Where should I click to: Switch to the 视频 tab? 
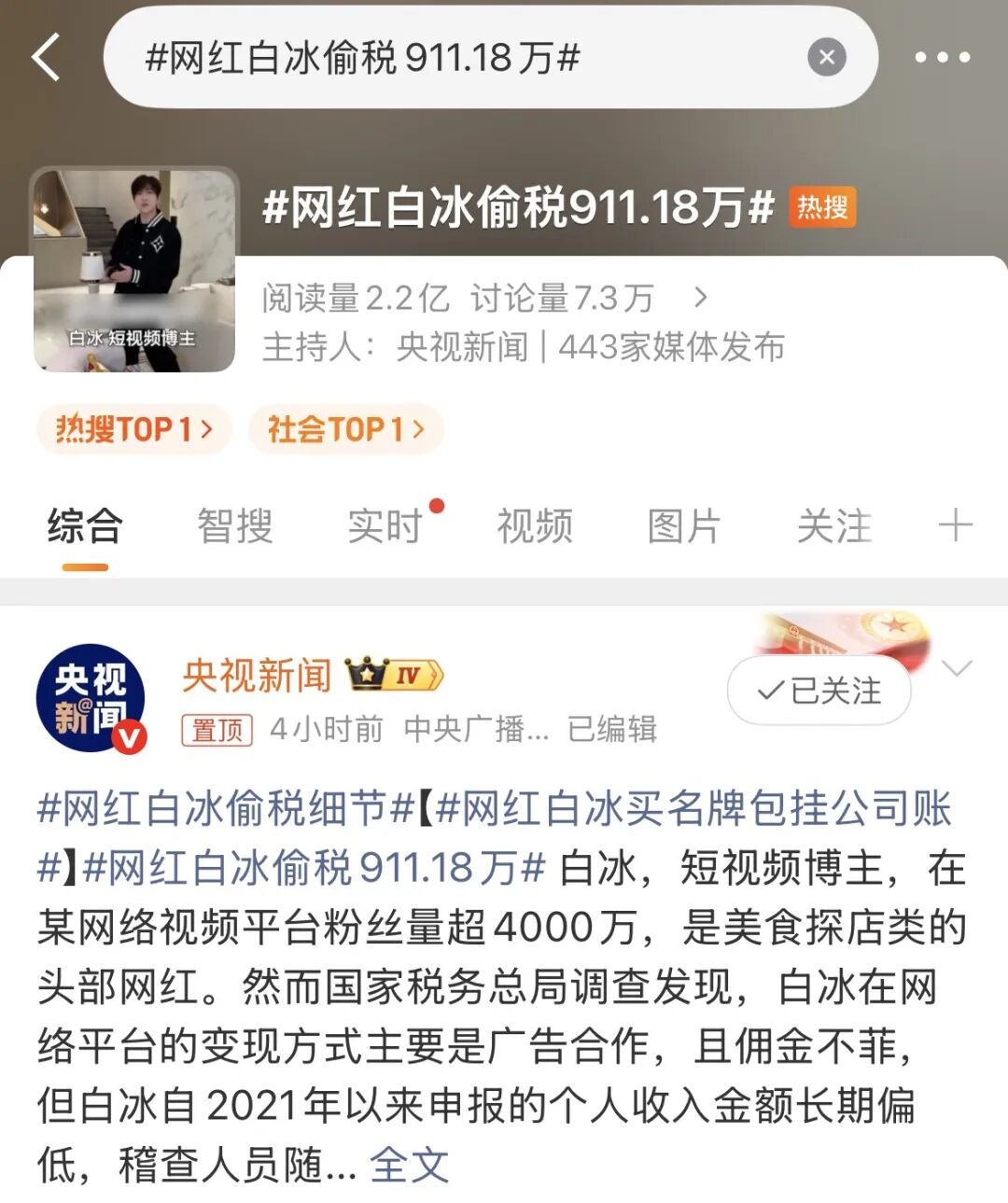(x=534, y=525)
